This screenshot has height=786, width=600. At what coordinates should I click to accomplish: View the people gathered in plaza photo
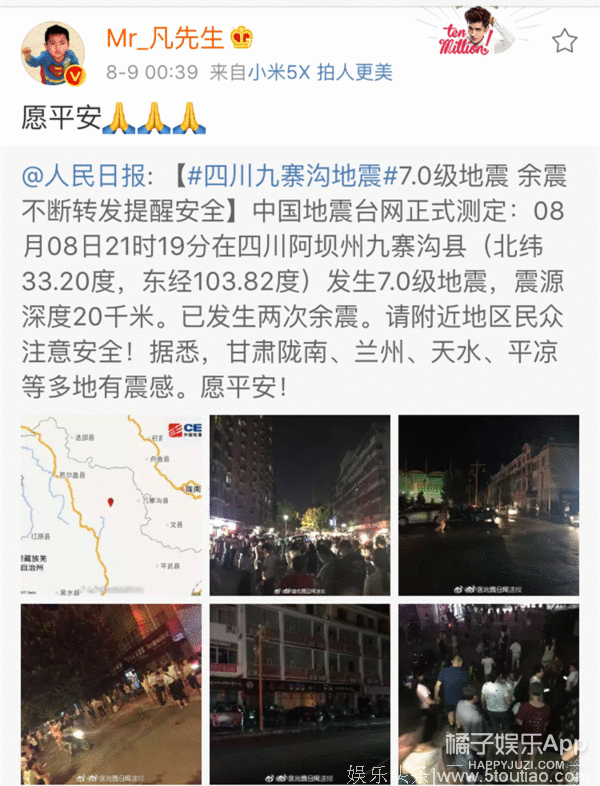tap(488, 693)
